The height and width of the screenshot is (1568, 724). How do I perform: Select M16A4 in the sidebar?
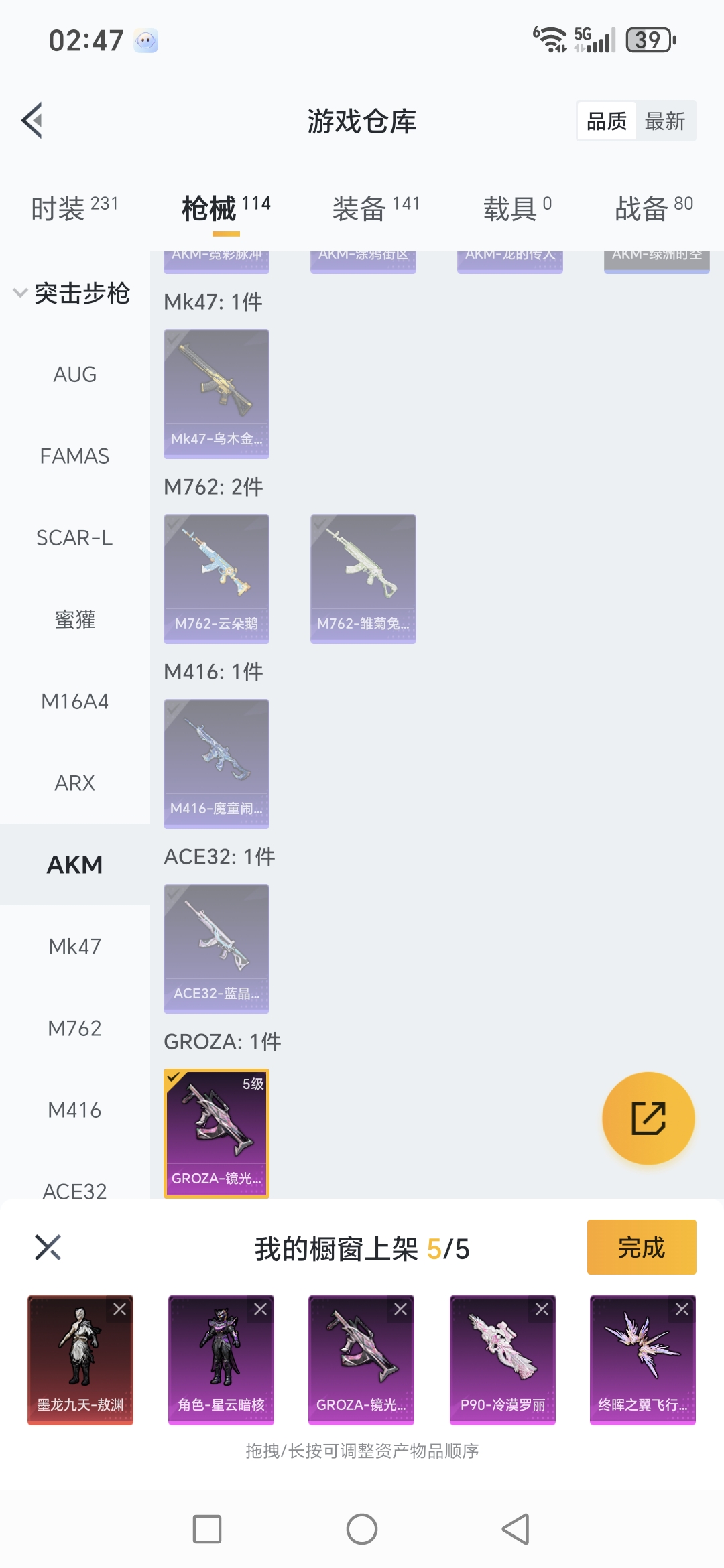pyautogui.click(x=74, y=701)
